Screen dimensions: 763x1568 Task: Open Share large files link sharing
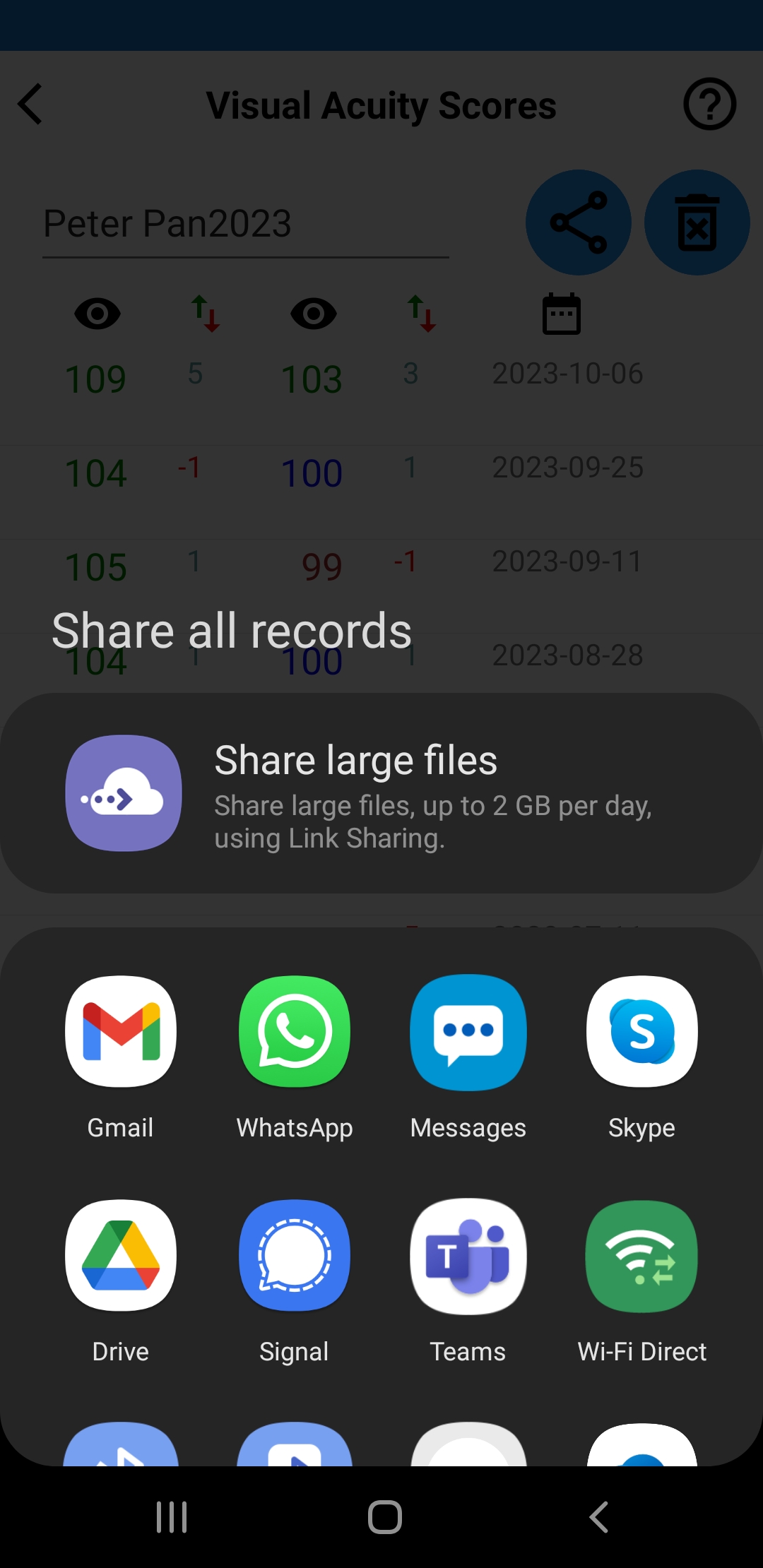point(381,793)
